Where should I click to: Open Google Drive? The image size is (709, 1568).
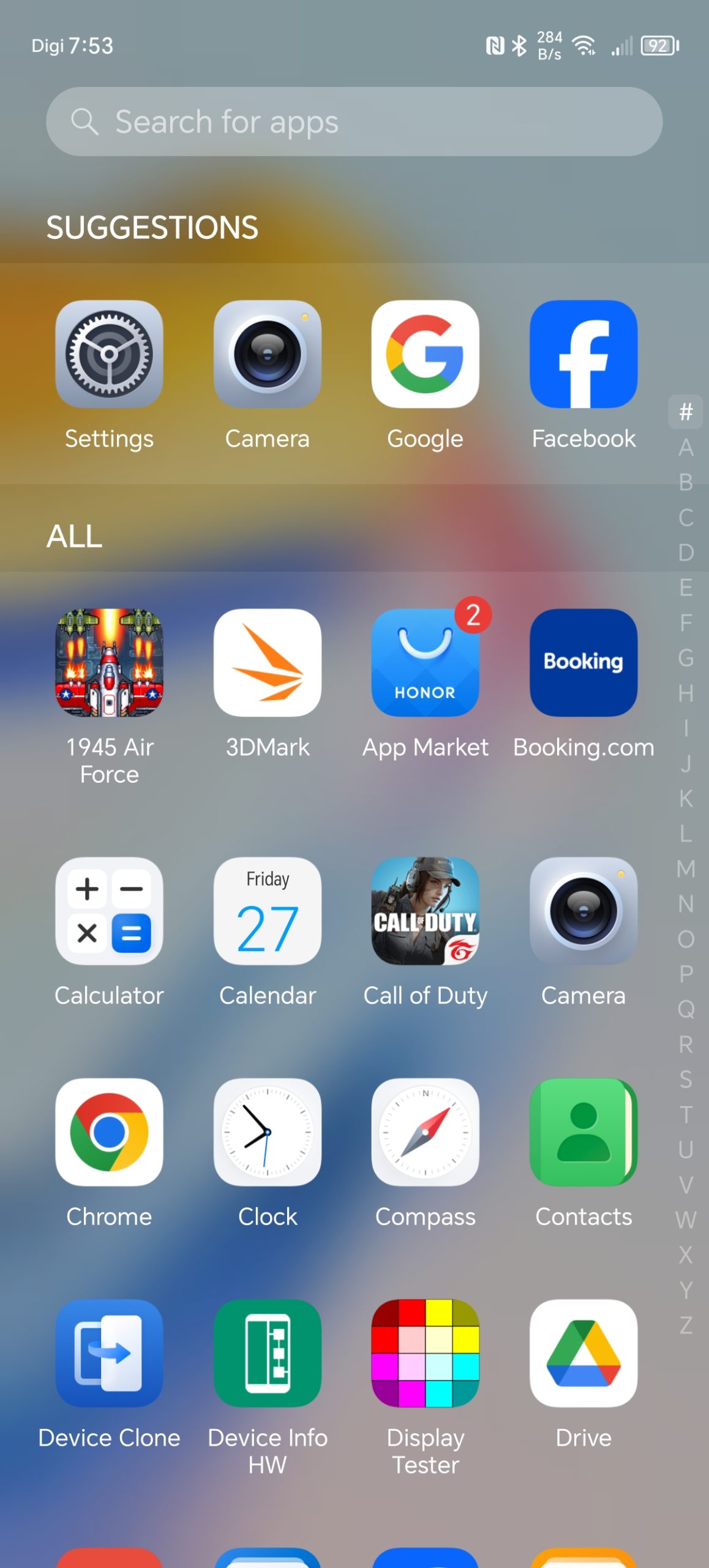(x=583, y=1353)
